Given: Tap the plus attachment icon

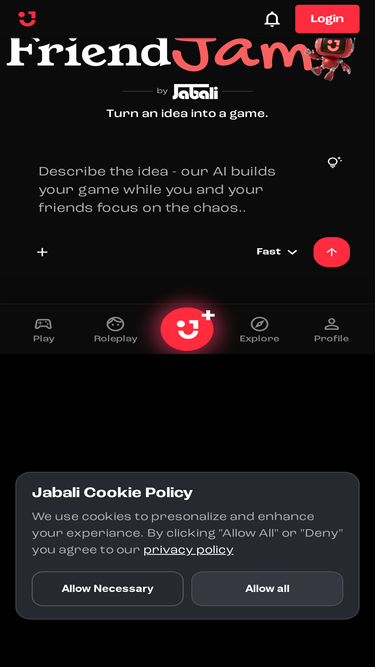Looking at the screenshot, I should (42, 252).
